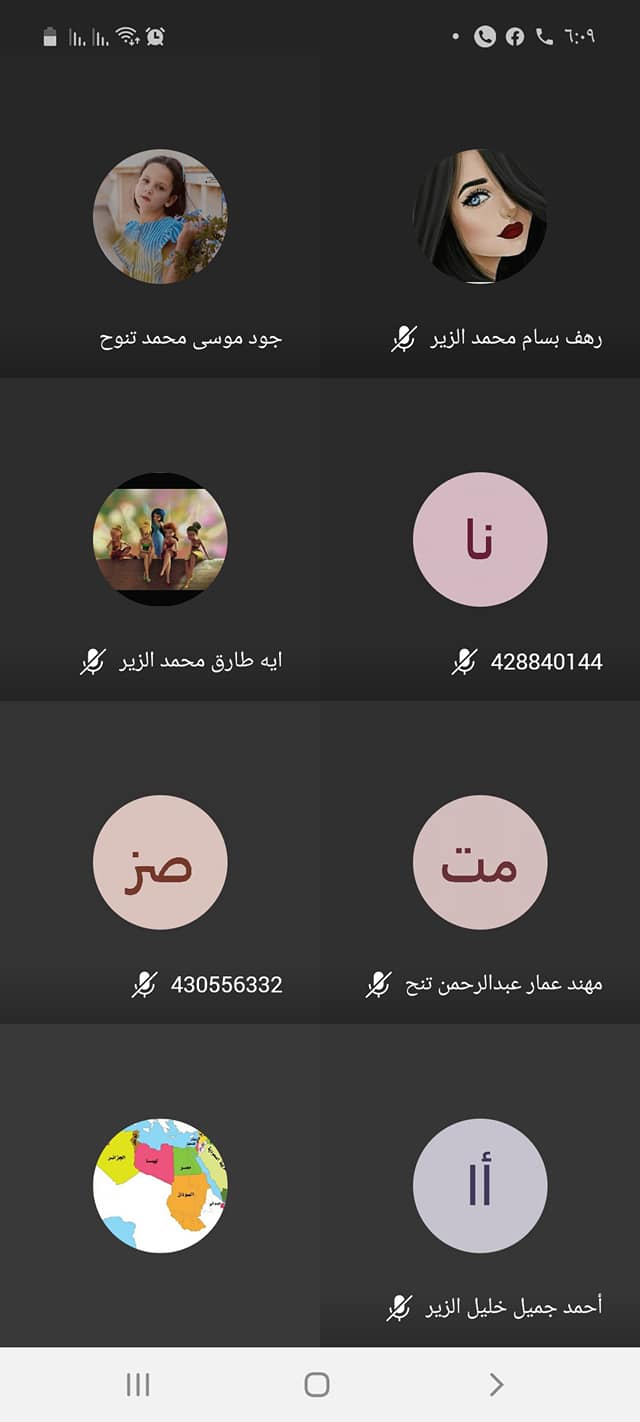Open tile of ايه طارق محمد الزير
Image resolution: width=640 pixels, height=1422 pixels.
click(x=160, y=539)
